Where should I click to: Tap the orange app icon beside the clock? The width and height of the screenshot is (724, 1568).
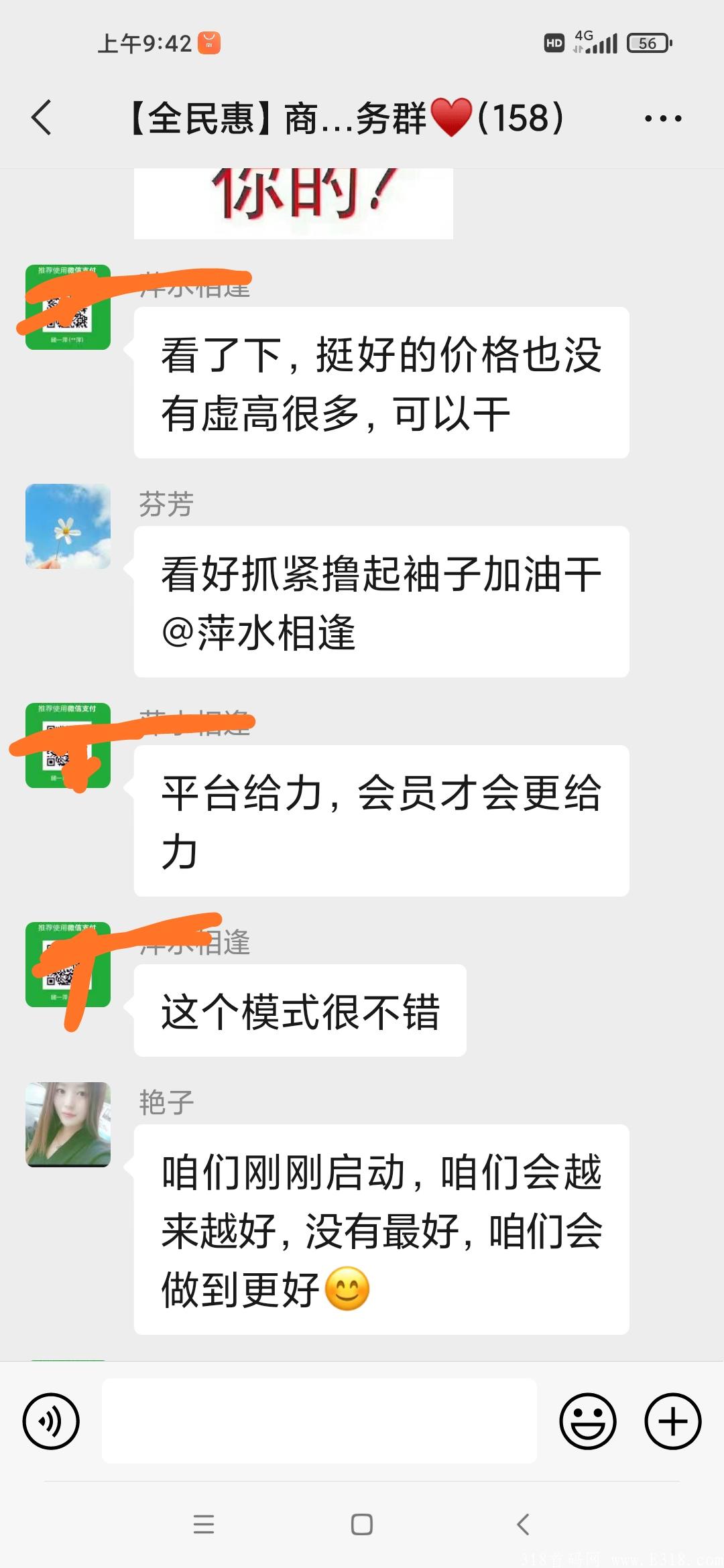[x=210, y=42]
